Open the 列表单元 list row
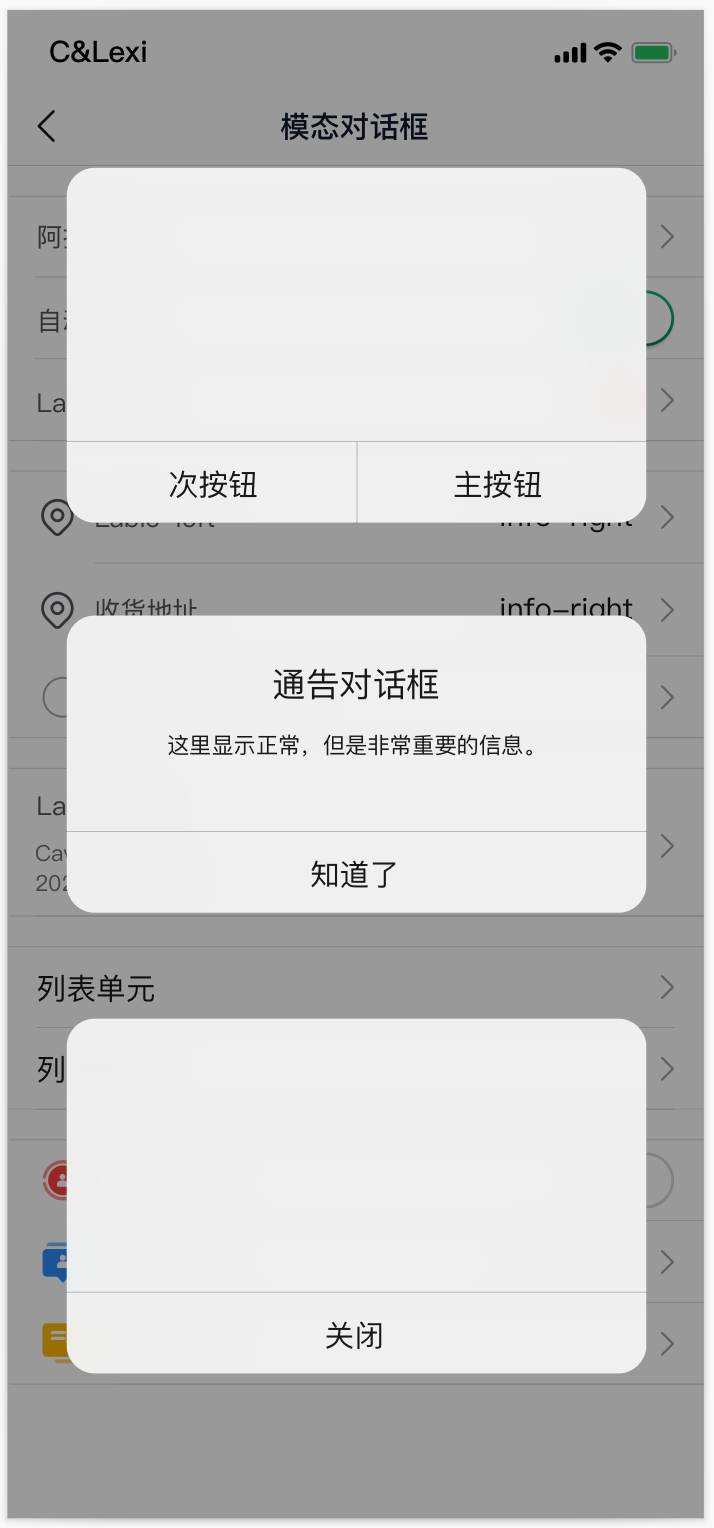 (x=355, y=988)
